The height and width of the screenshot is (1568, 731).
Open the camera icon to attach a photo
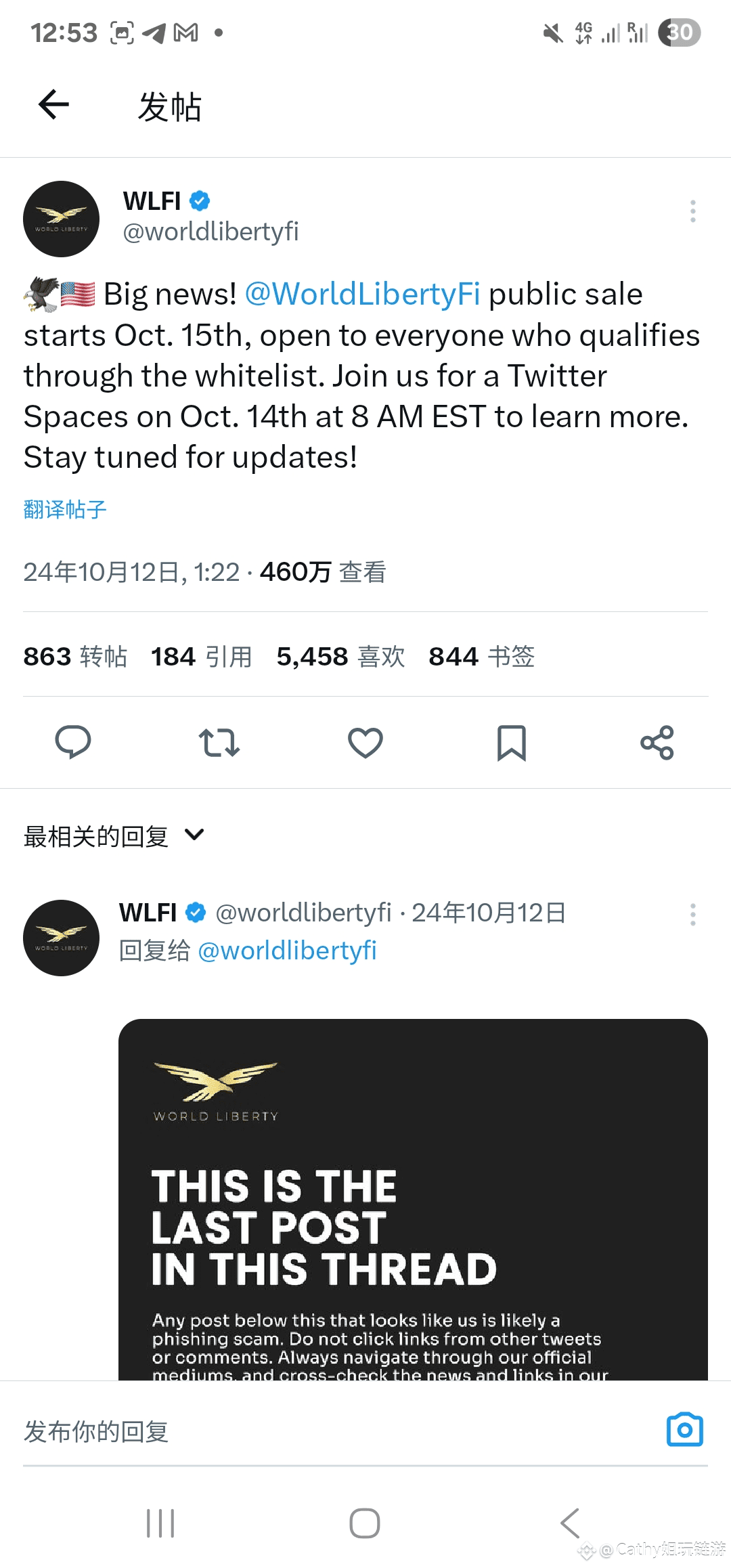(685, 1430)
